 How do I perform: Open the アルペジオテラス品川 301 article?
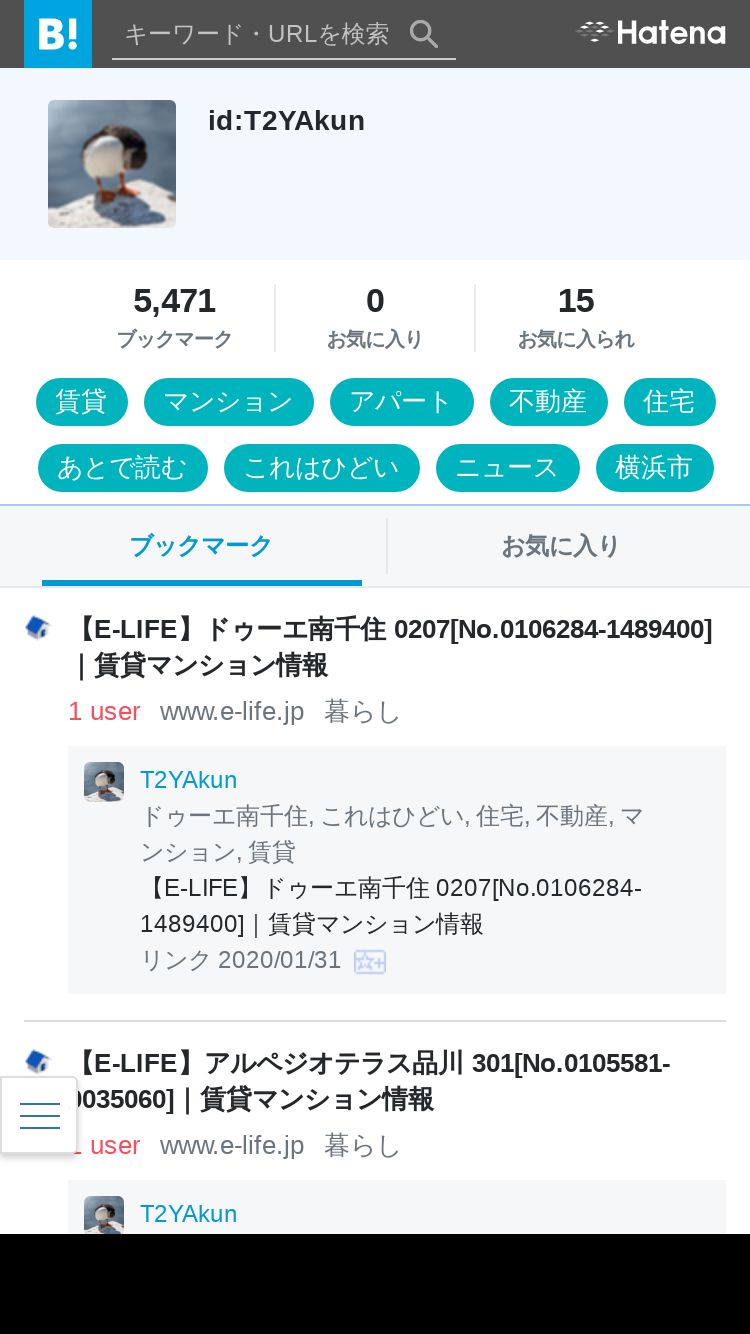click(x=374, y=1081)
